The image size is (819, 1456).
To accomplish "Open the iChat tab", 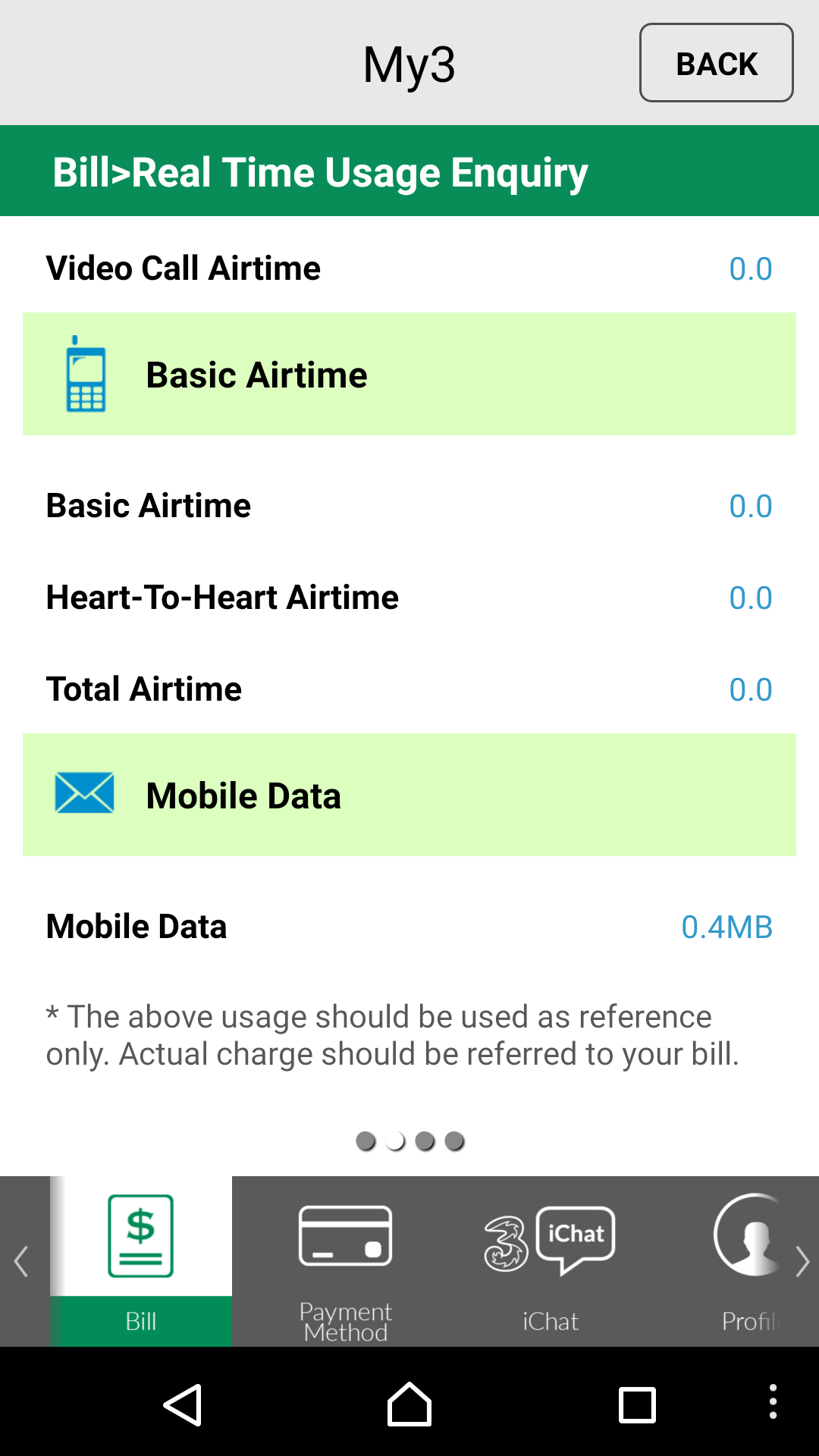I will [551, 1261].
